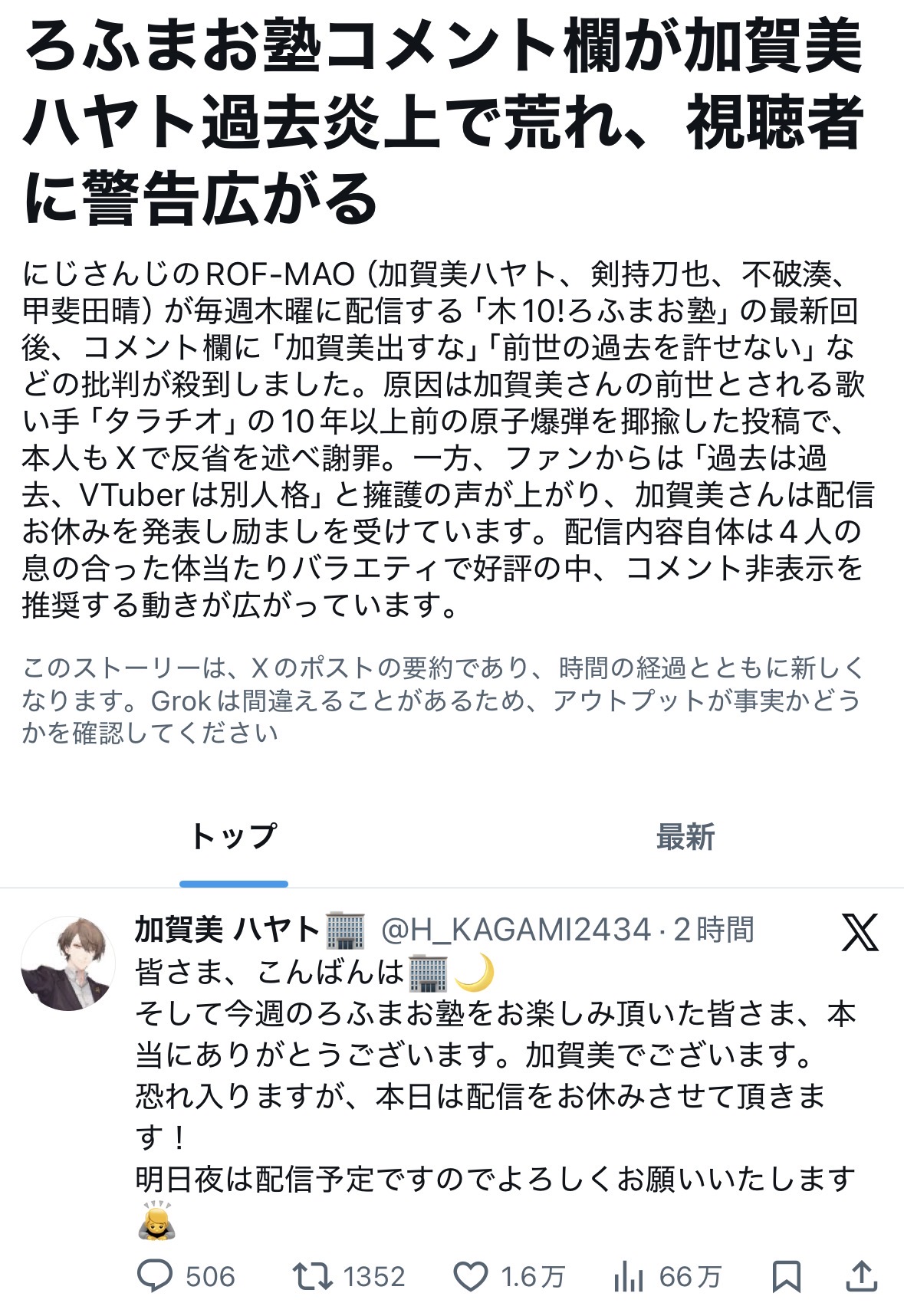This screenshot has width=904, height=1316.
Task: Tap the X logo icon on the post
Action: pos(860,932)
